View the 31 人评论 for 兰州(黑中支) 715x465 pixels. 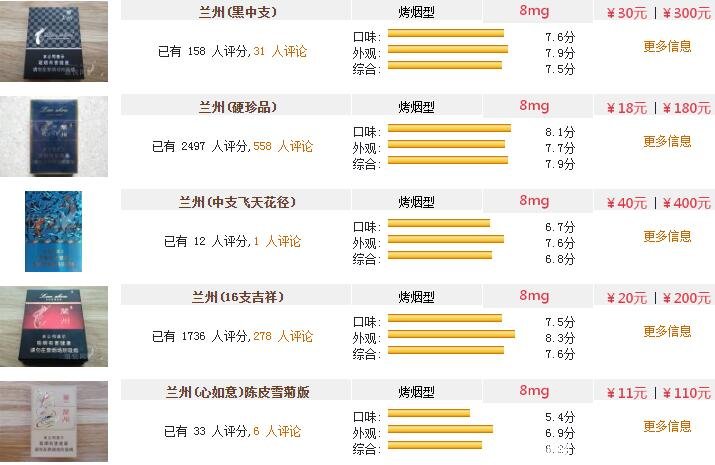pyautogui.click(x=280, y=51)
